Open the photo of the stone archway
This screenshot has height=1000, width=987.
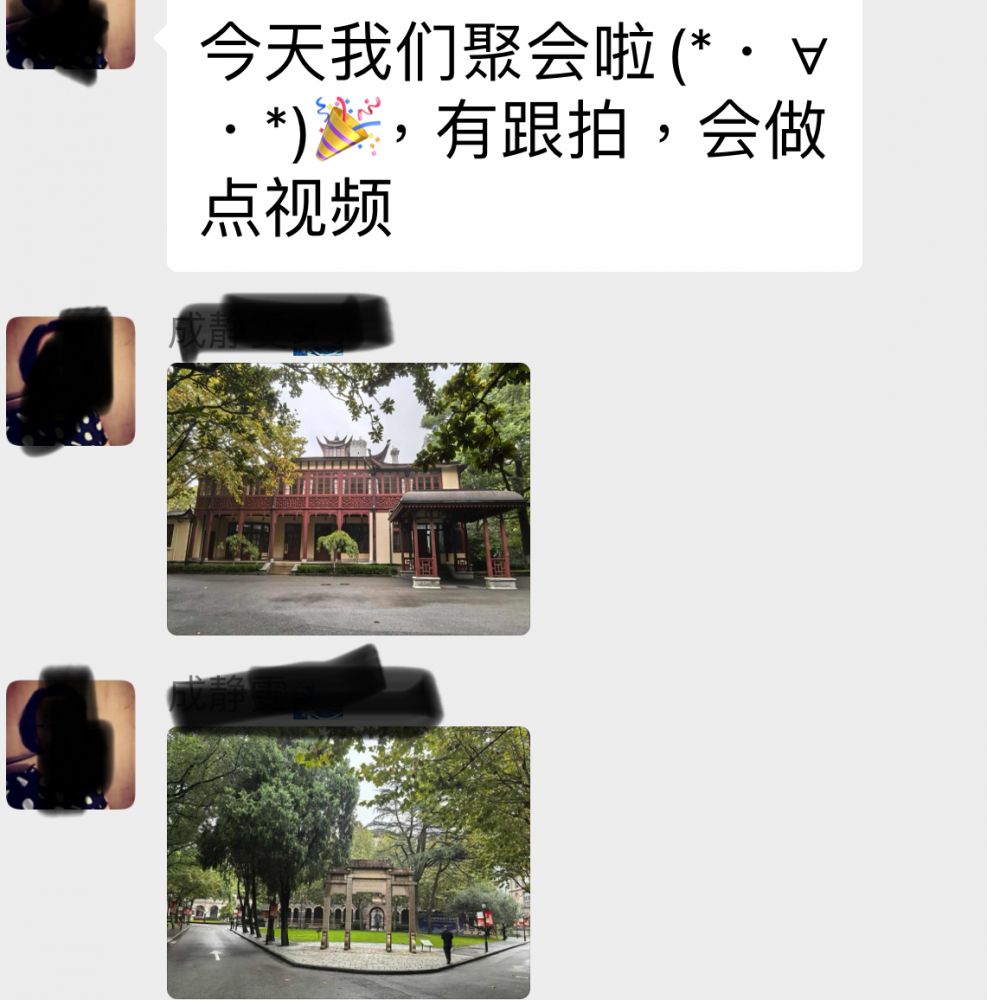(348, 862)
